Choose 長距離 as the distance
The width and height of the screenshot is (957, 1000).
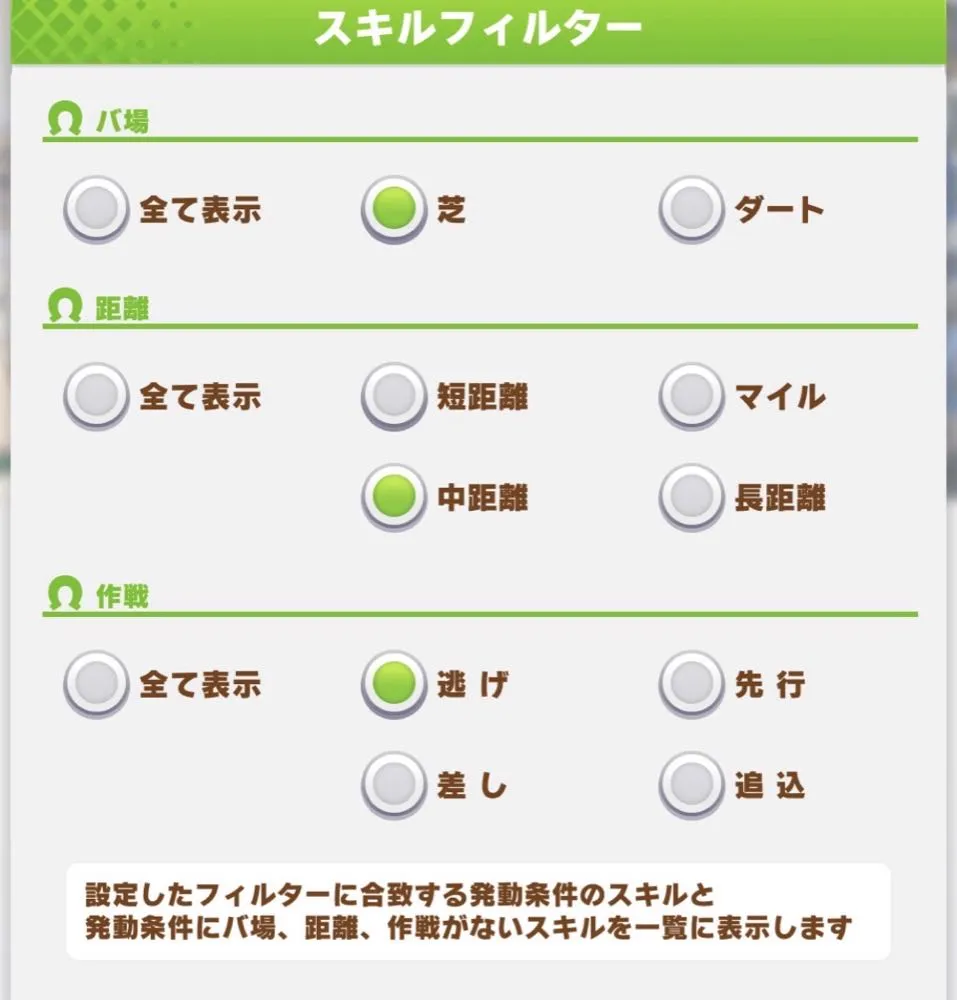[689, 497]
